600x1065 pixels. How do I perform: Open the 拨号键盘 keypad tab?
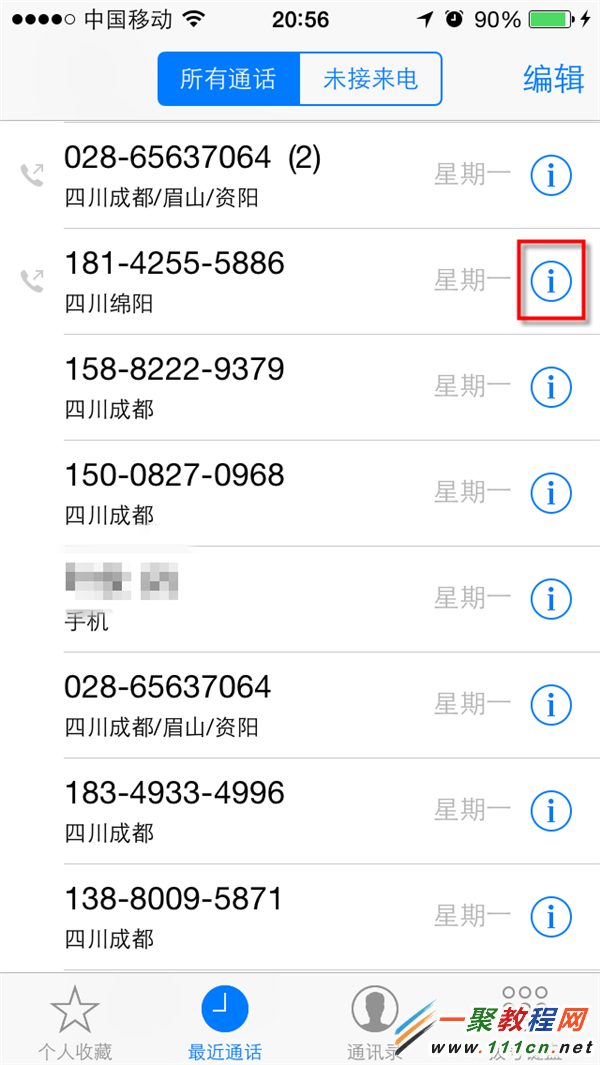click(524, 1022)
